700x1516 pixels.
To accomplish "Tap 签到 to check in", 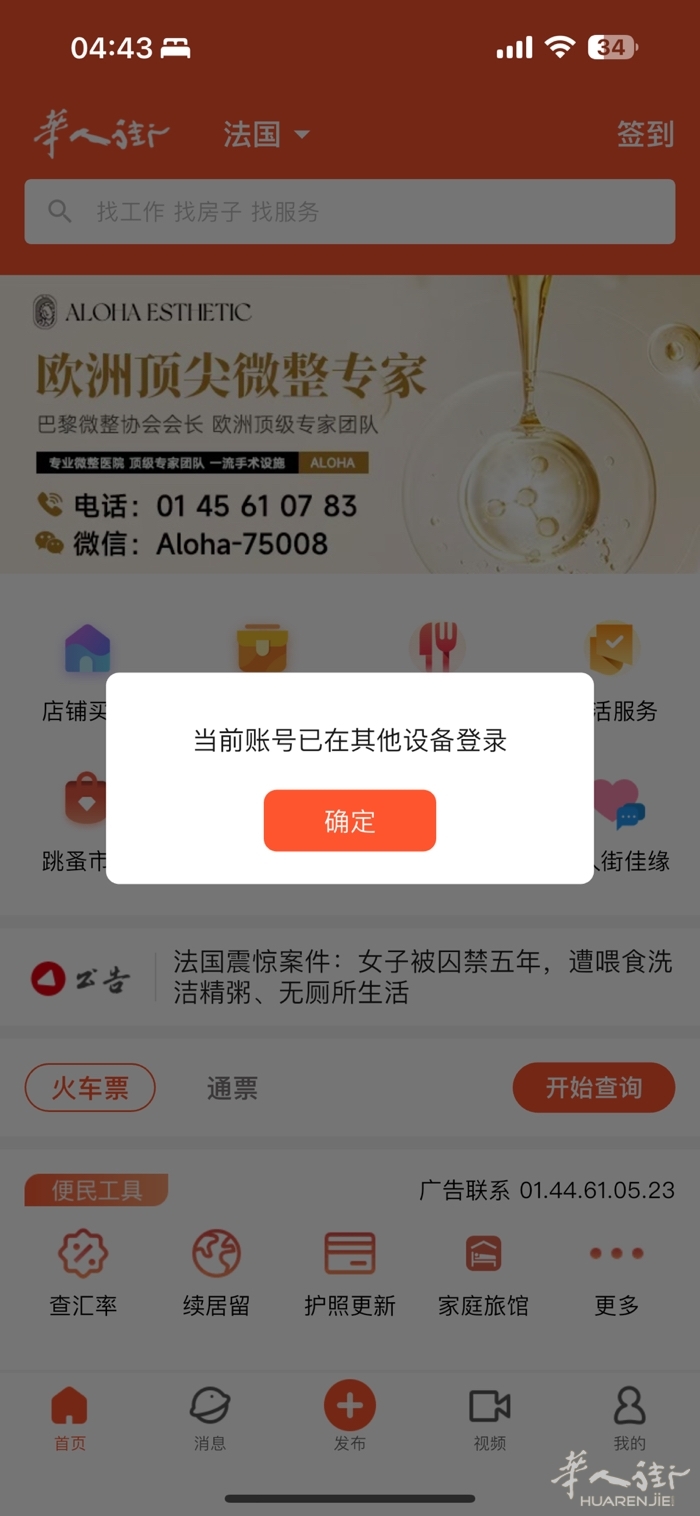I will (x=645, y=134).
